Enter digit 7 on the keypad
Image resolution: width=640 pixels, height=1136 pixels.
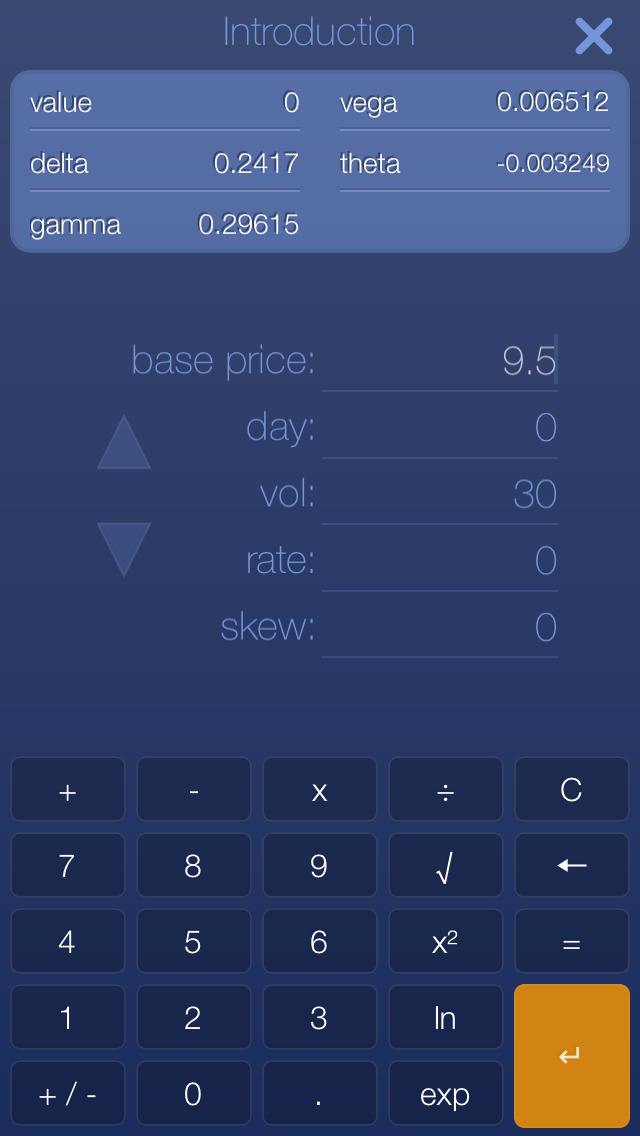[x=67, y=865]
